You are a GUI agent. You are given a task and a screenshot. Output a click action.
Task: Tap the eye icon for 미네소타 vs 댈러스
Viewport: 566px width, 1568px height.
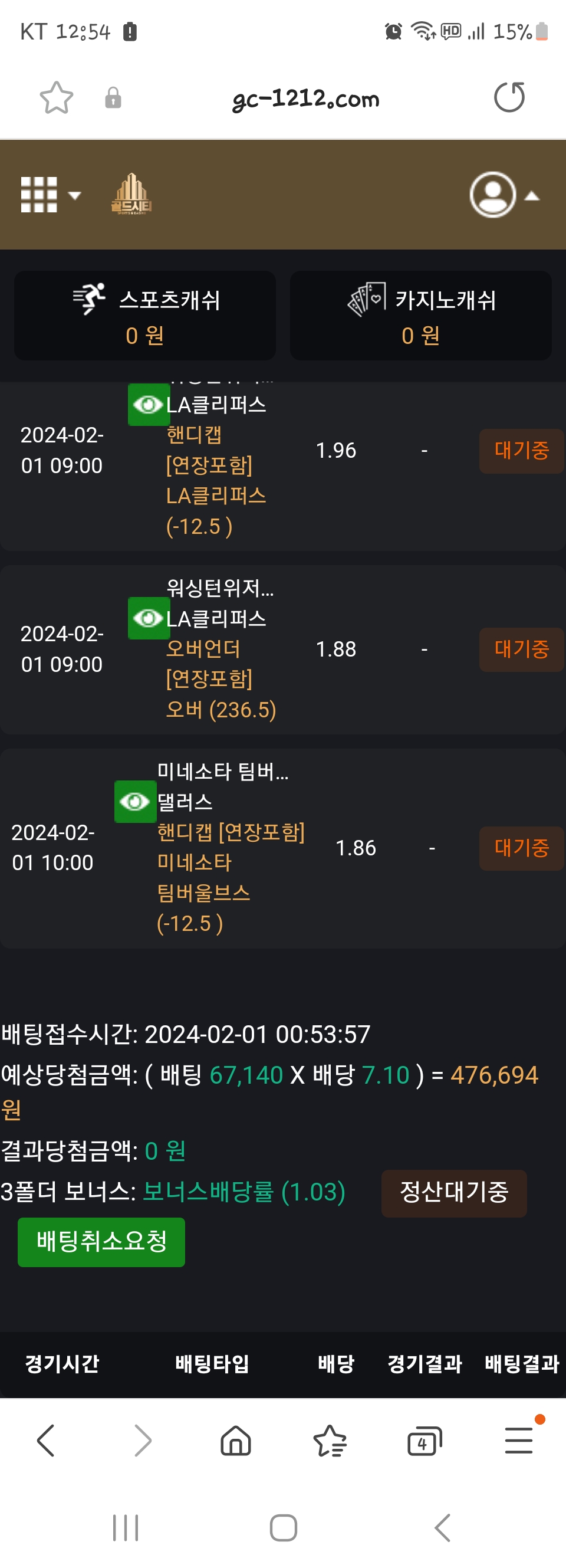135,801
